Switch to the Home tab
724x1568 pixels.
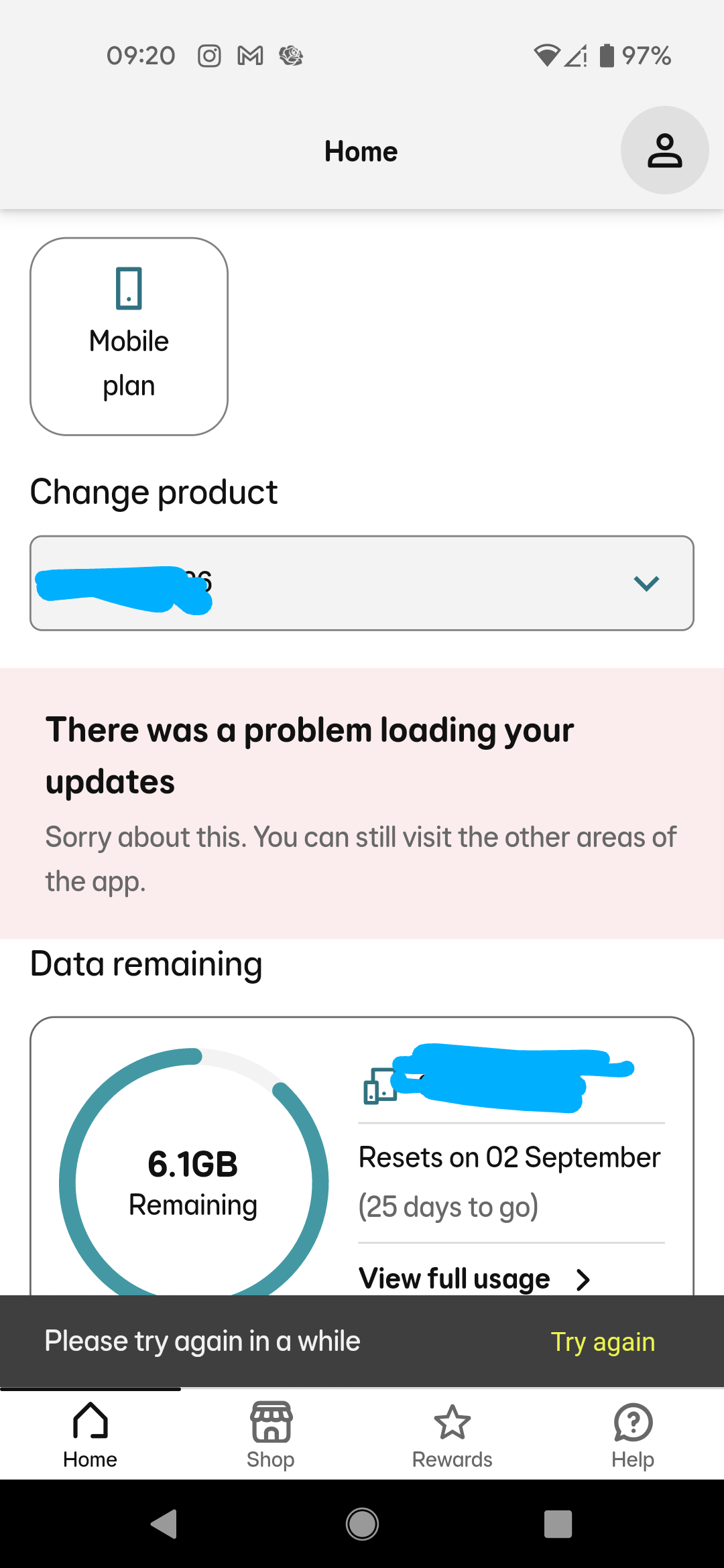coord(90,1435)
